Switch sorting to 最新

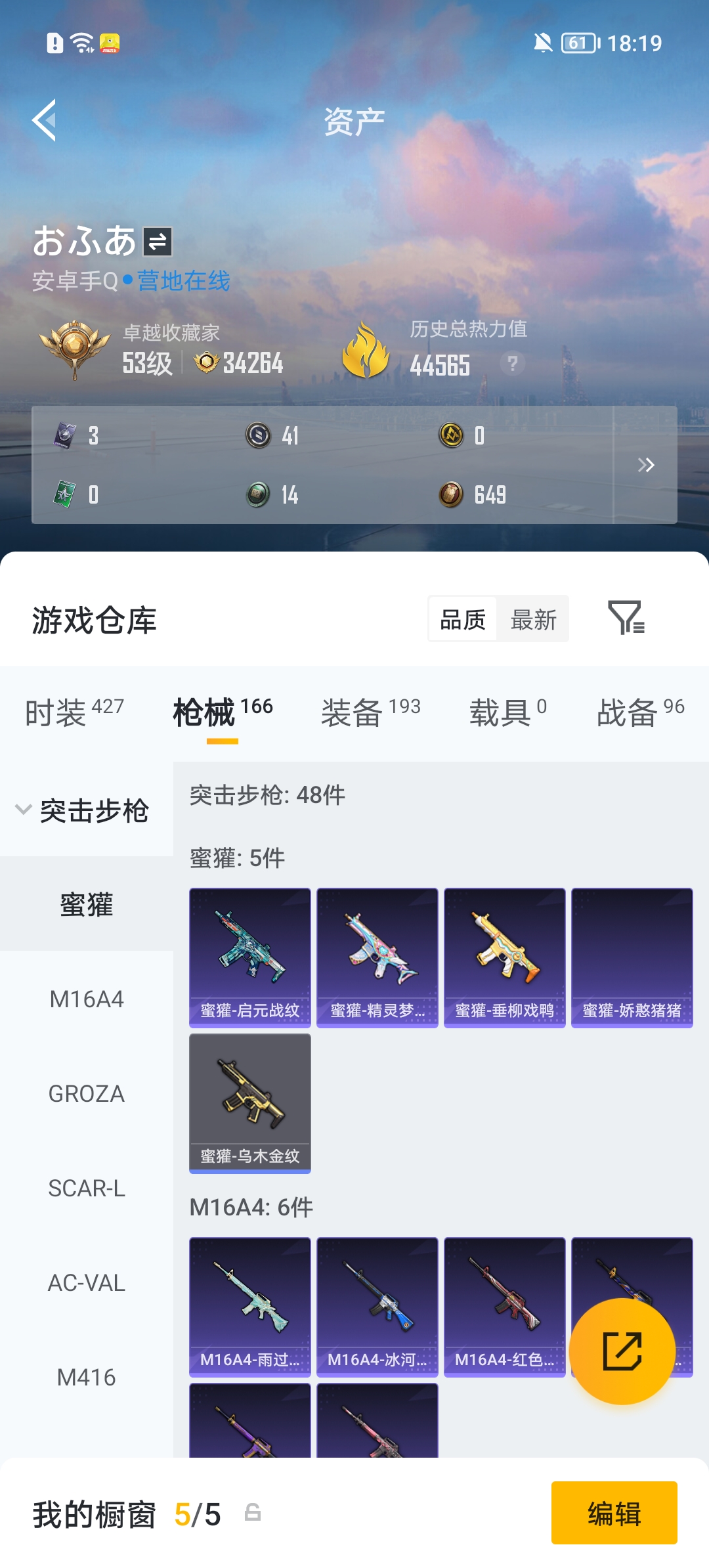point(532,619)
